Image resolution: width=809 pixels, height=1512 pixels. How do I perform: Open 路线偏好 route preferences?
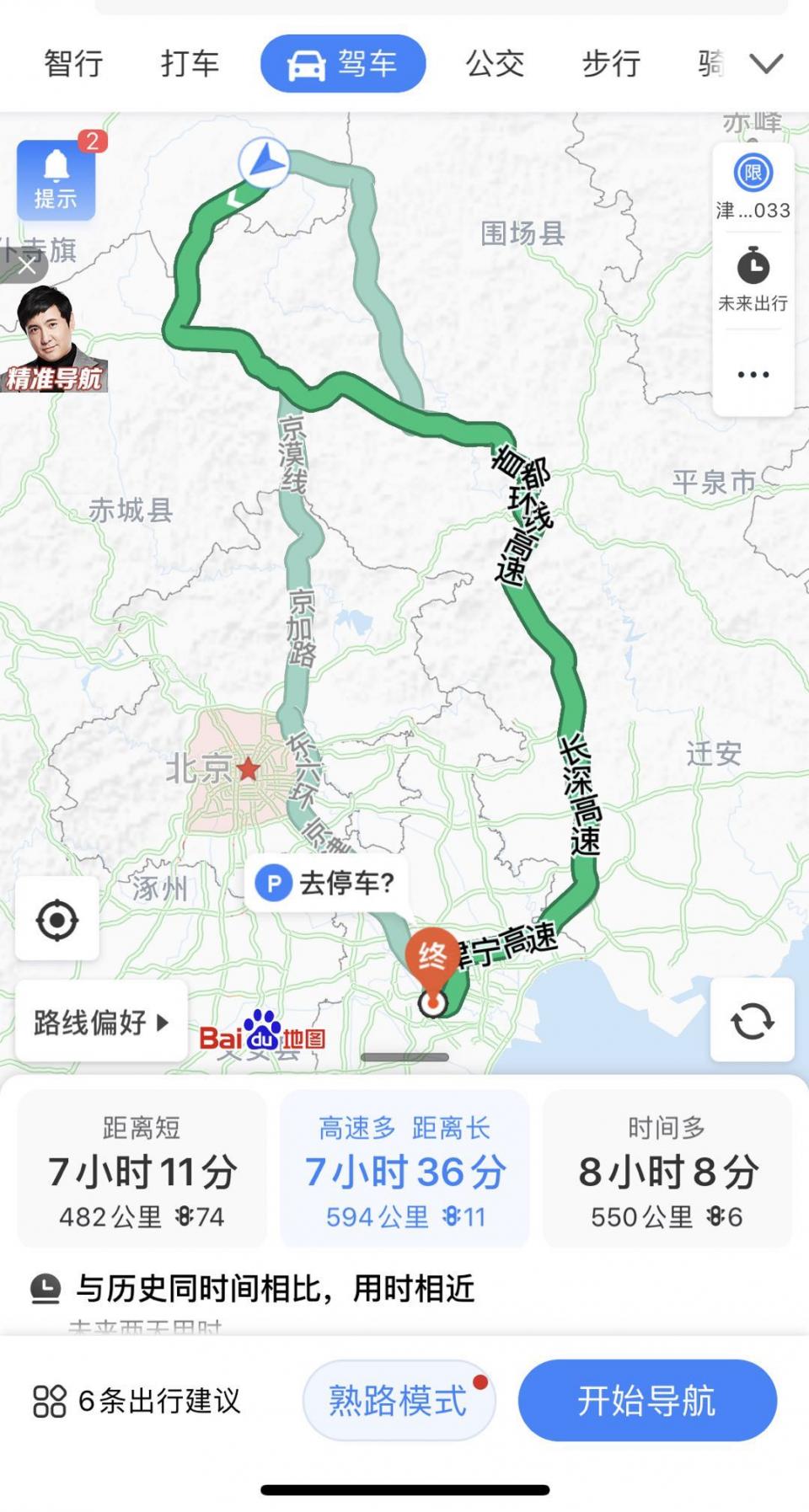101,1022
